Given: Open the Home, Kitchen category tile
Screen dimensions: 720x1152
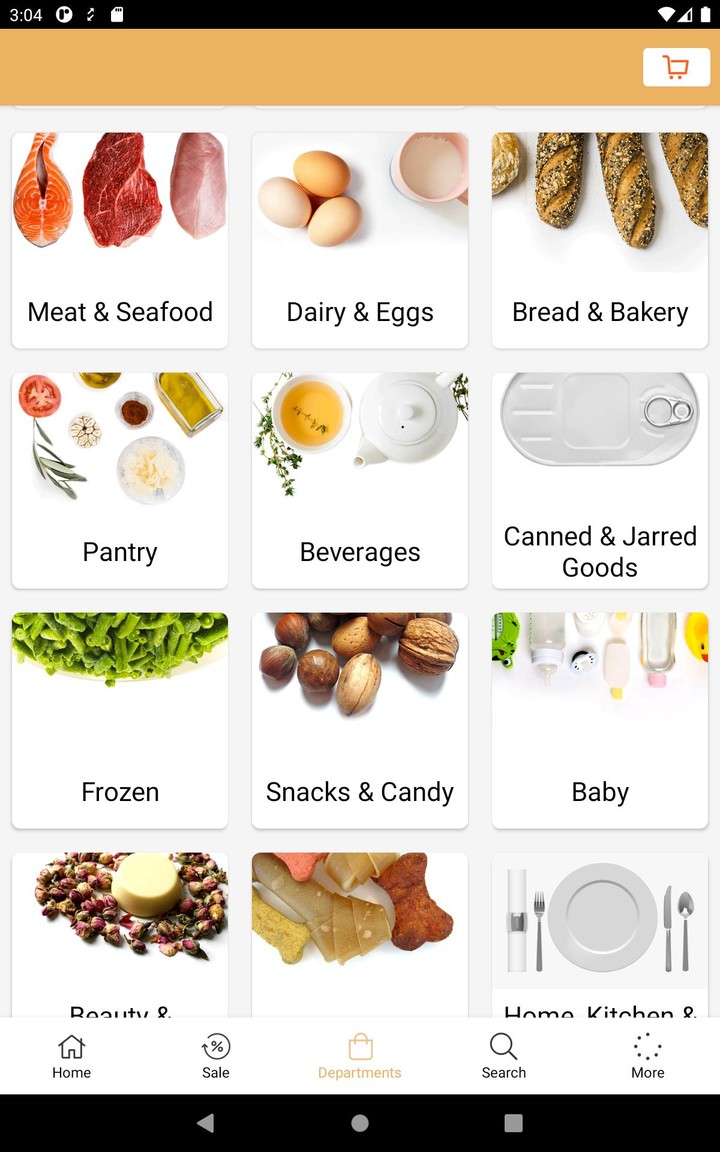Looking at the screenshot, I should point(600,930).
